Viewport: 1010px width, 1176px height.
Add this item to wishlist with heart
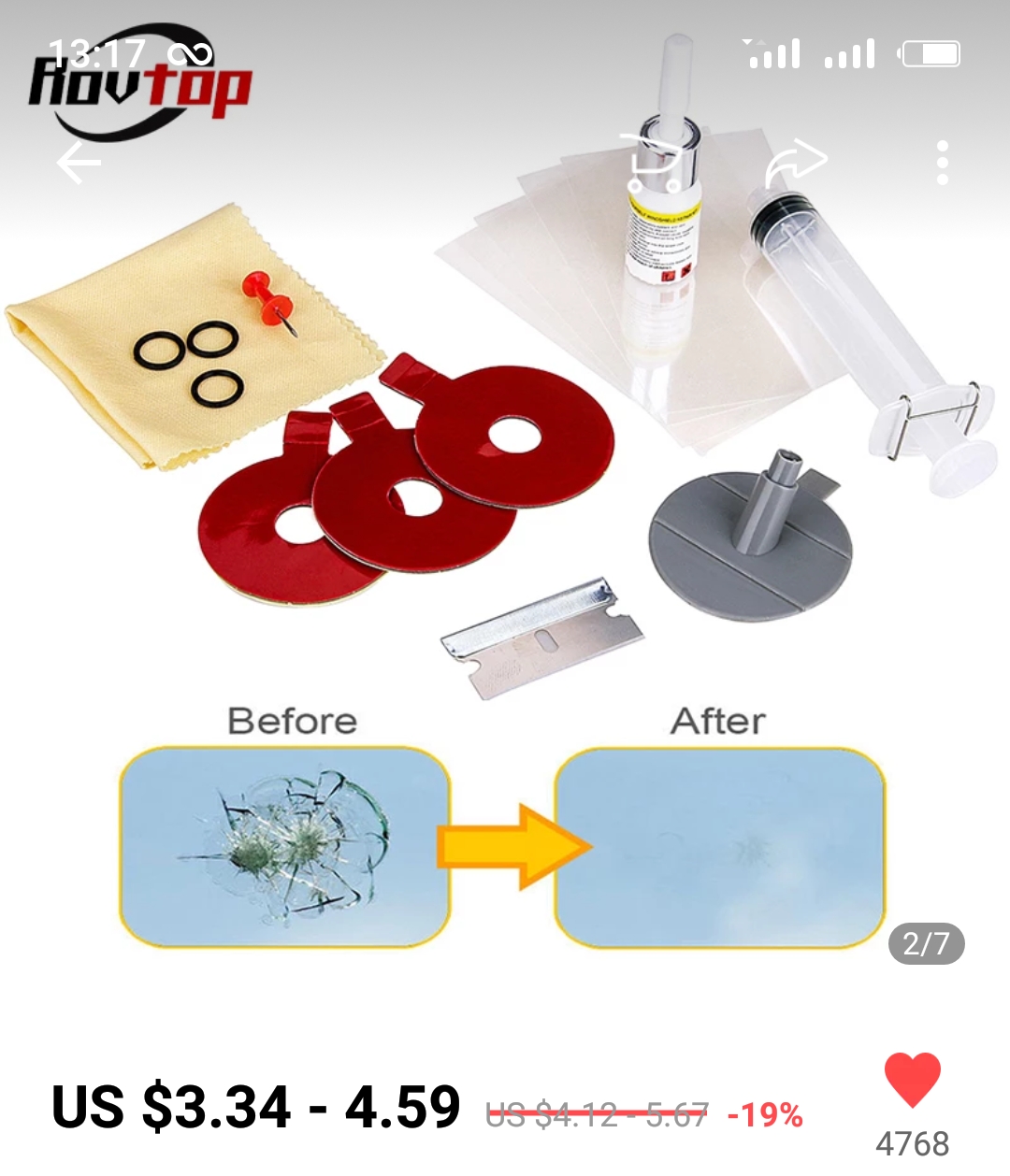point(912,1080)
